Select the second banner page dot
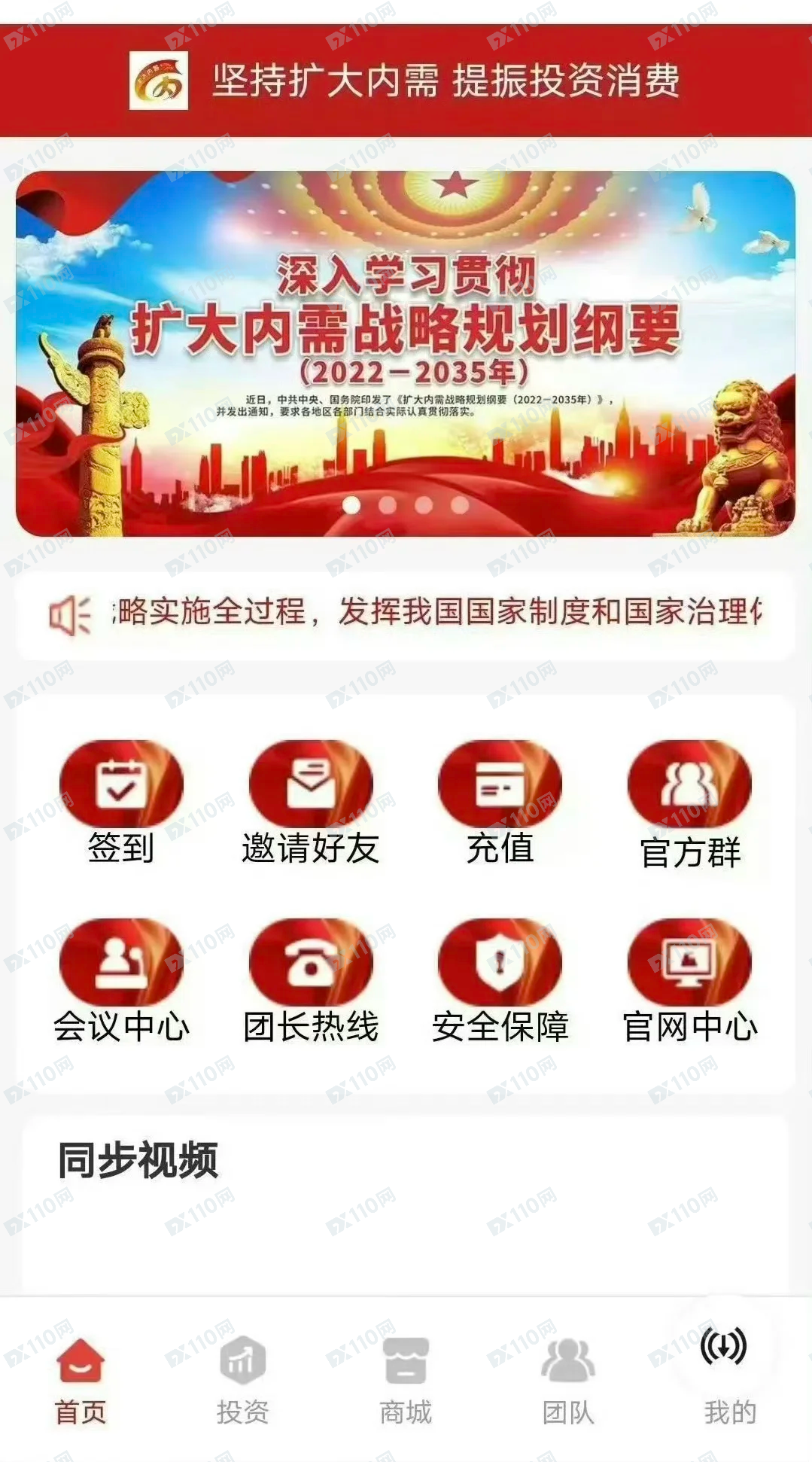 [x=388, y=505]
